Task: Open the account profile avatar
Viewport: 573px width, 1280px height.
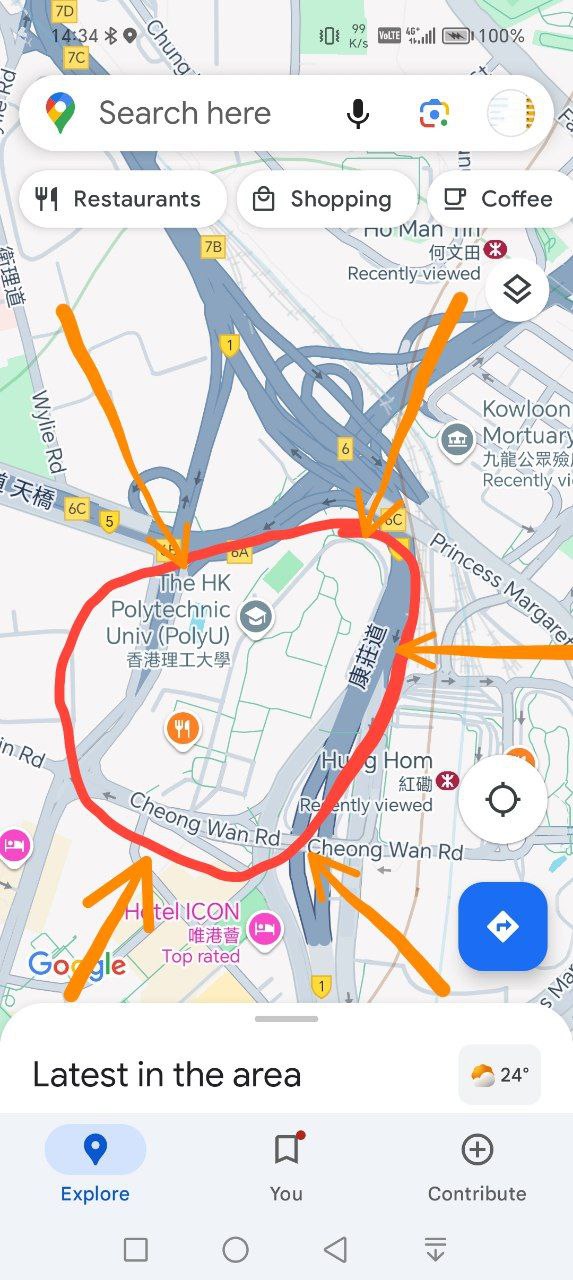Action: pos(511,113)
